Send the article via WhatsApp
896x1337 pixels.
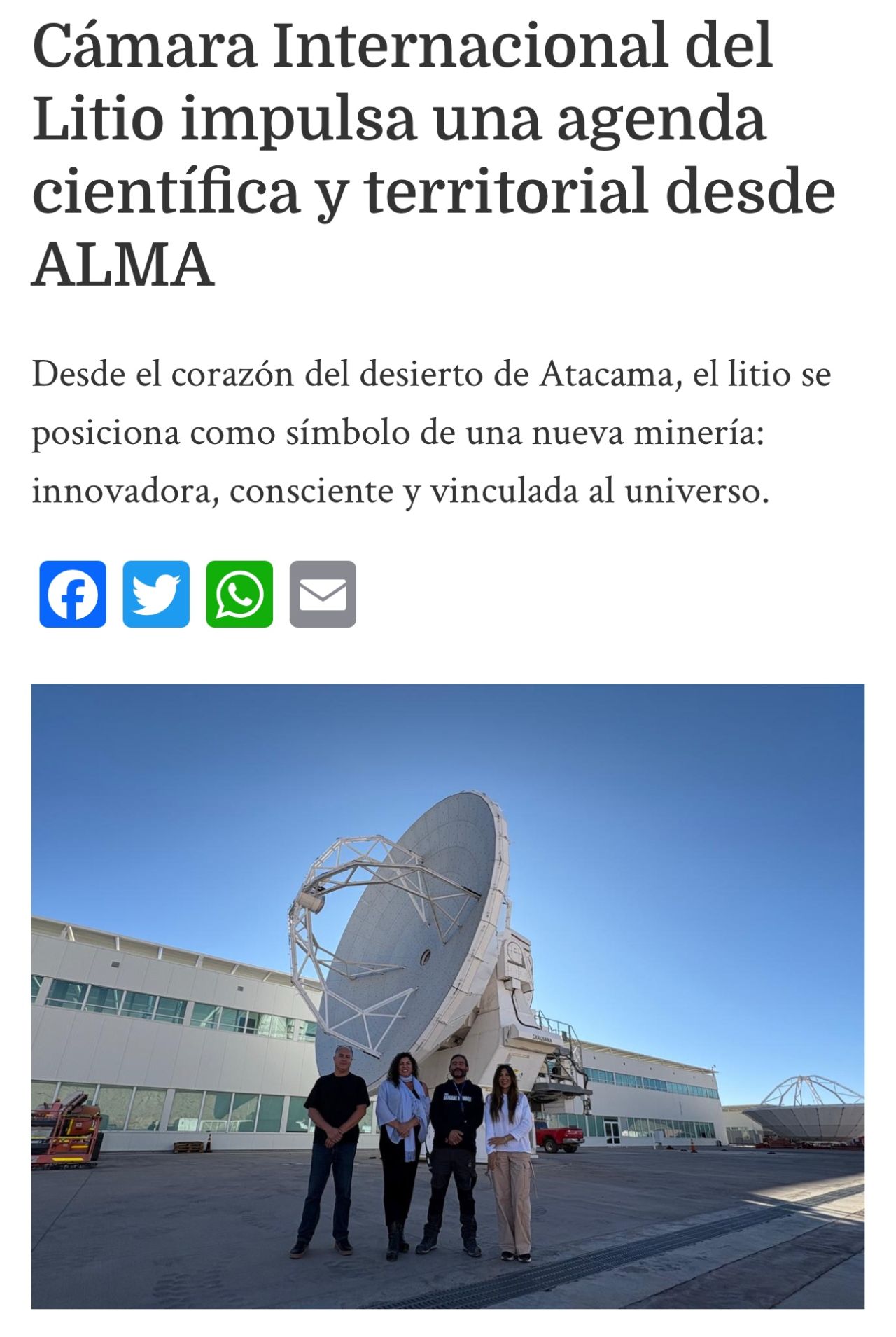[239, 594]
